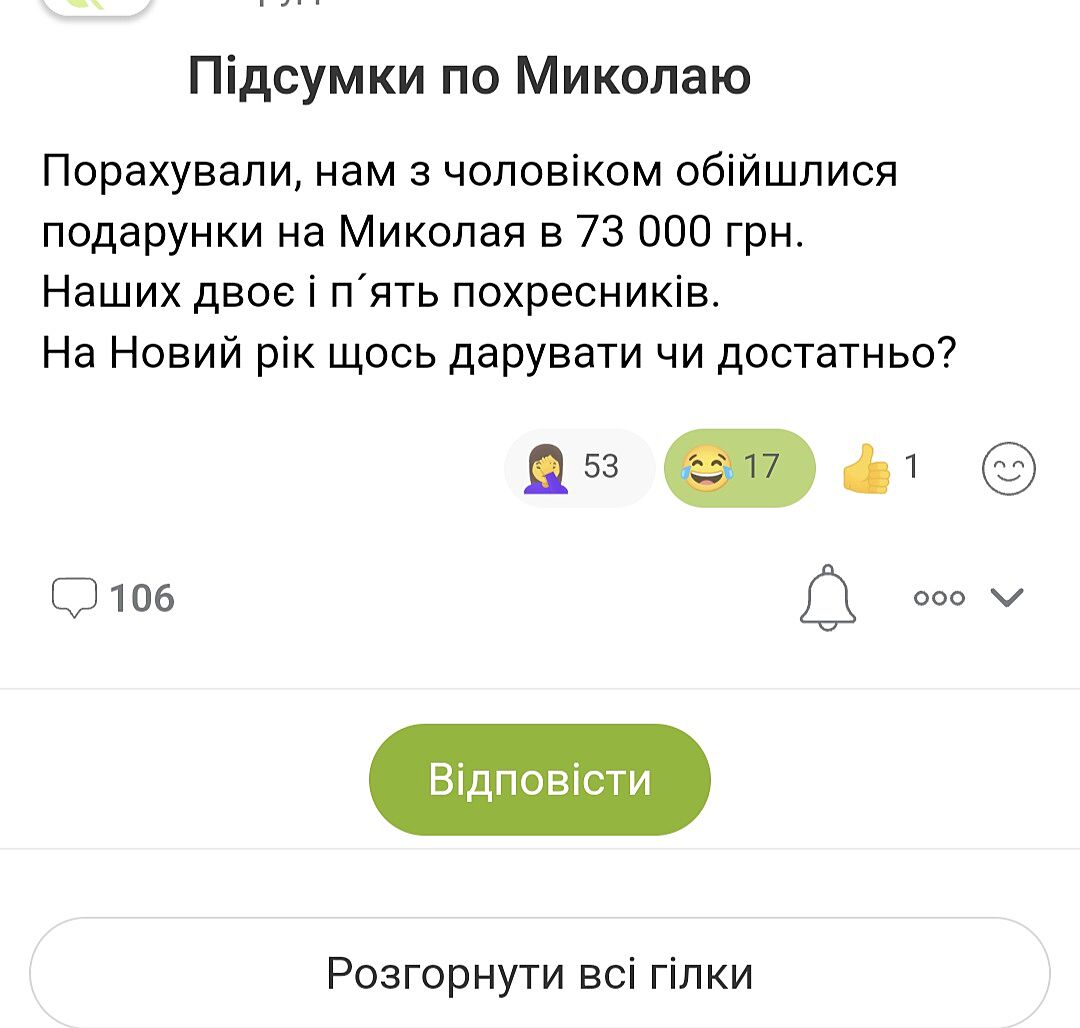Open the three-dot options menu

click(x=940, y=598)
